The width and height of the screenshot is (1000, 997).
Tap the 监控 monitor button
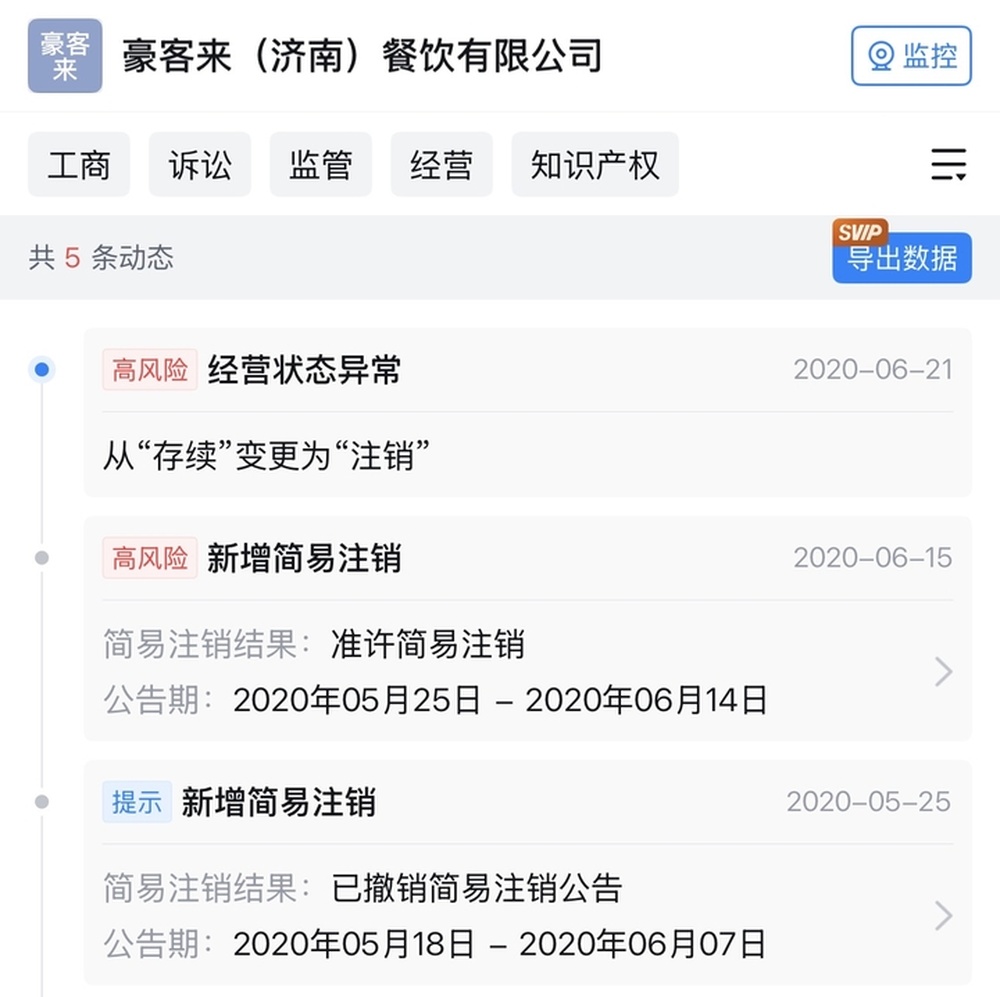pos(911,56)
